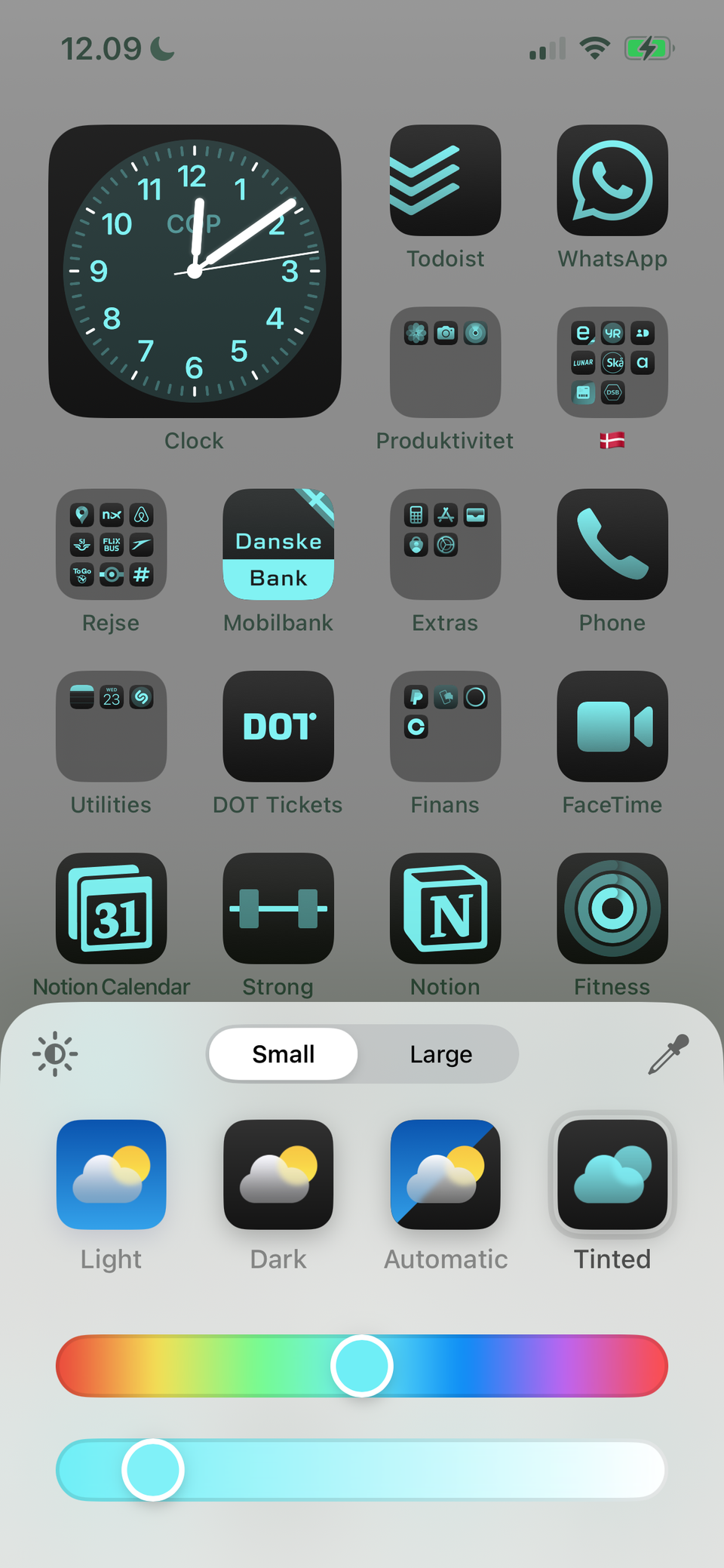Open the Clock widget
724x1568 pixels.
click(195, 271)
